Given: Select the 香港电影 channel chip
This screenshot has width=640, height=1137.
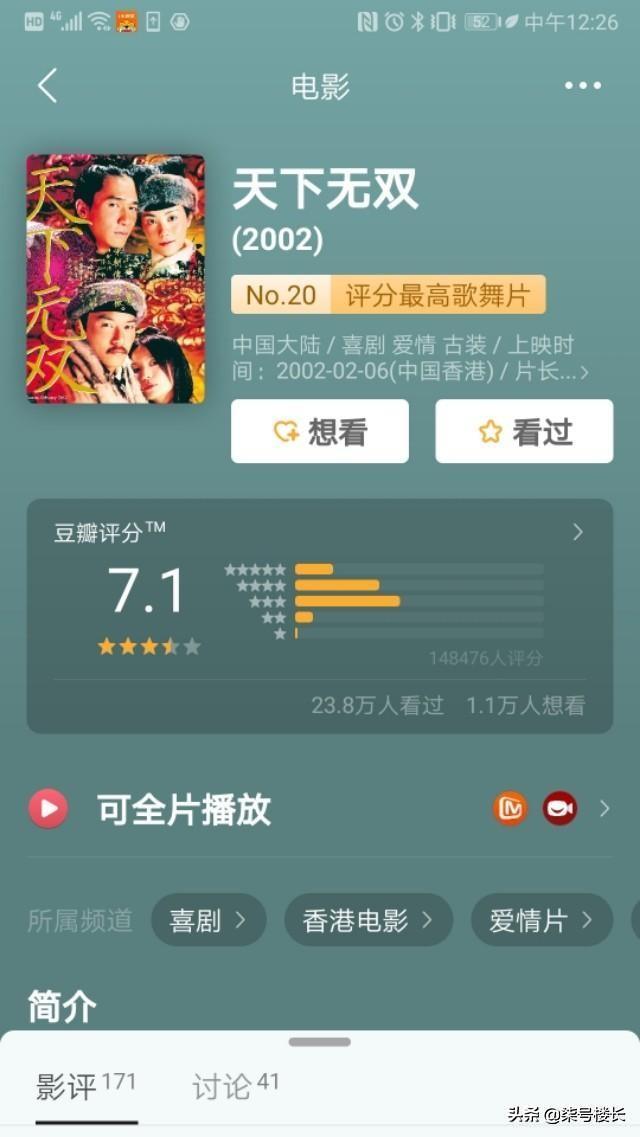Looking at the screenshot, I should click(368, 920).
